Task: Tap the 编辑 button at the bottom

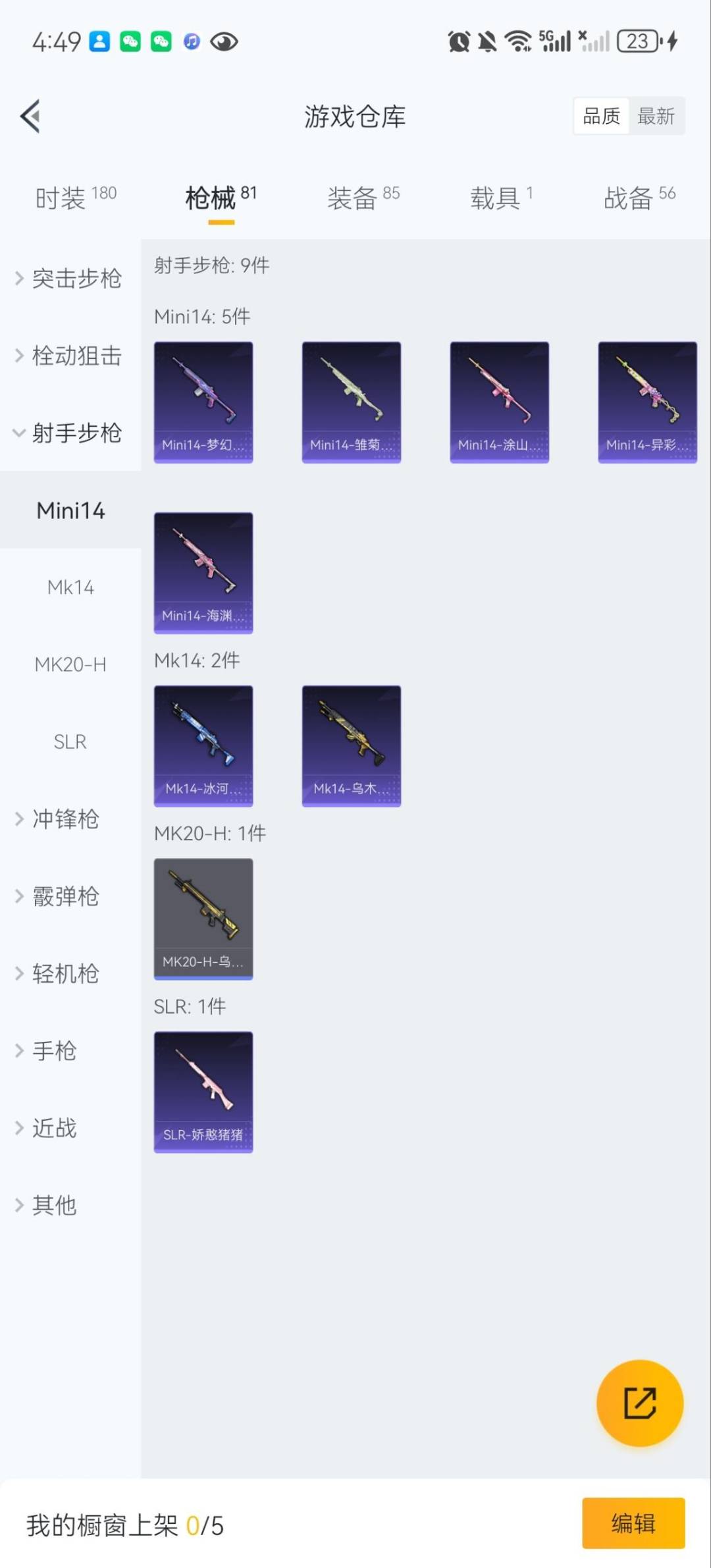Action: pyautogui.click(x=634, y=1523)
